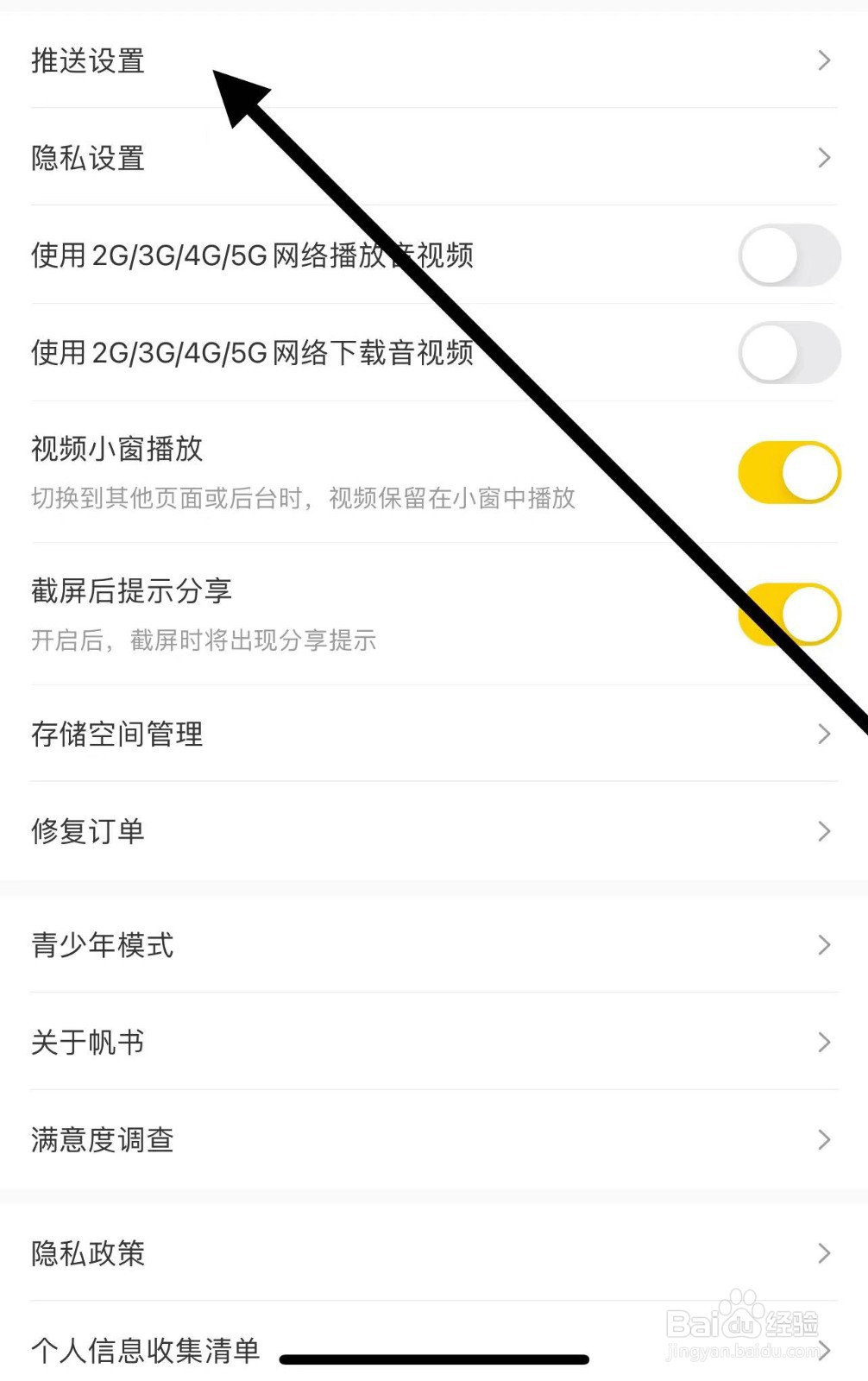Turn off 截屏后提示分享

tap(787, 613)
